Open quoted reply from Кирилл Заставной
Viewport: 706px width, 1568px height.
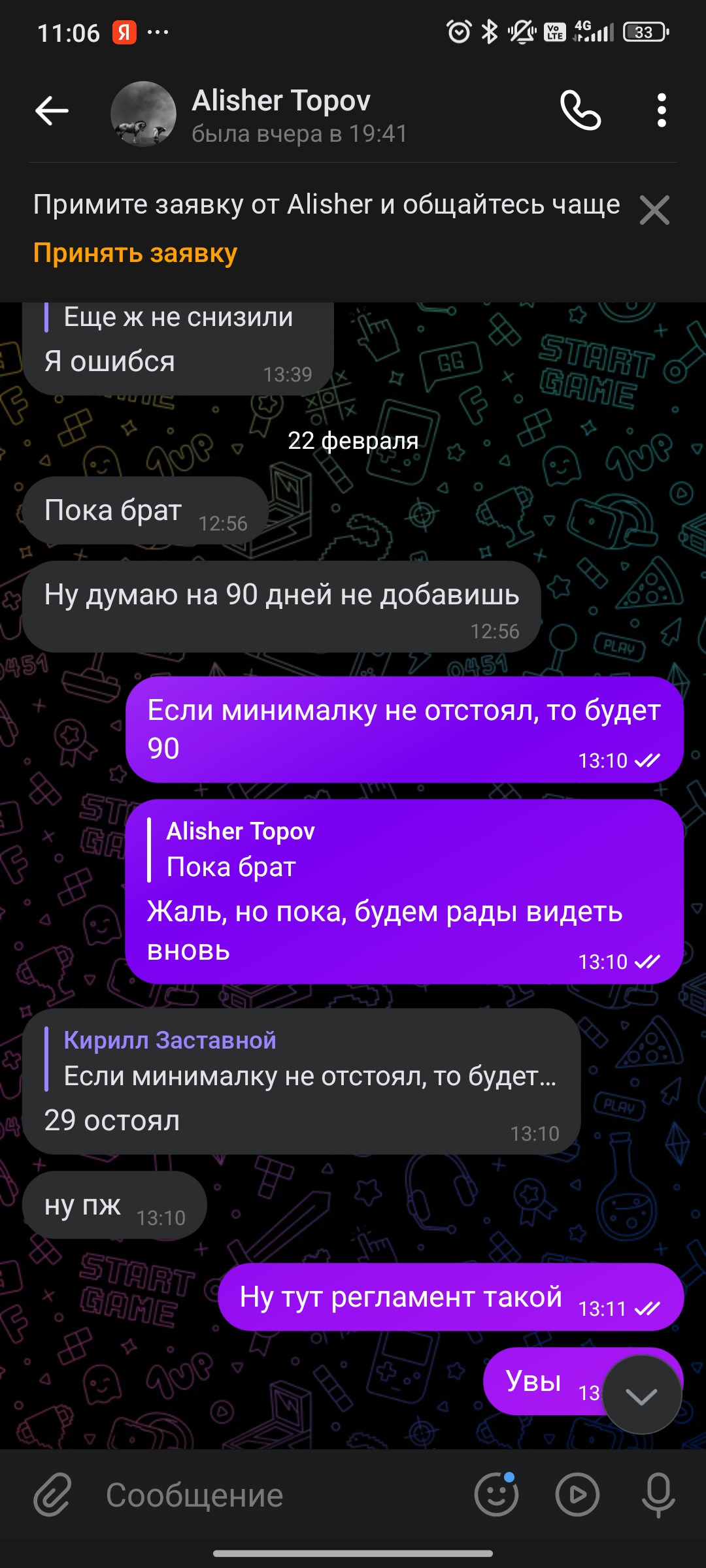click(301, 1058)
